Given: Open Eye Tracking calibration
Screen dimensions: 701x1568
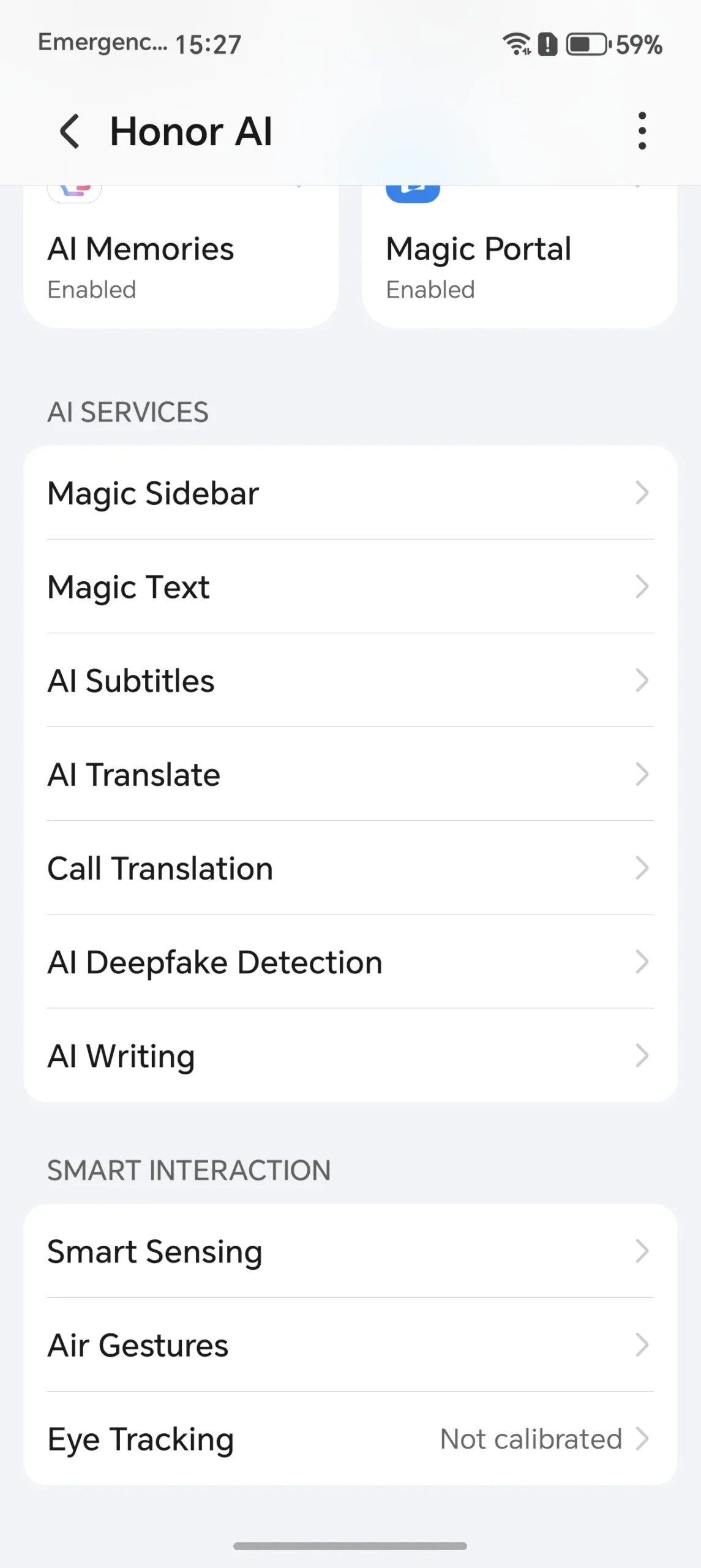Looking at the screenshot, I should pyautogui.click(x=350, y=1439).
